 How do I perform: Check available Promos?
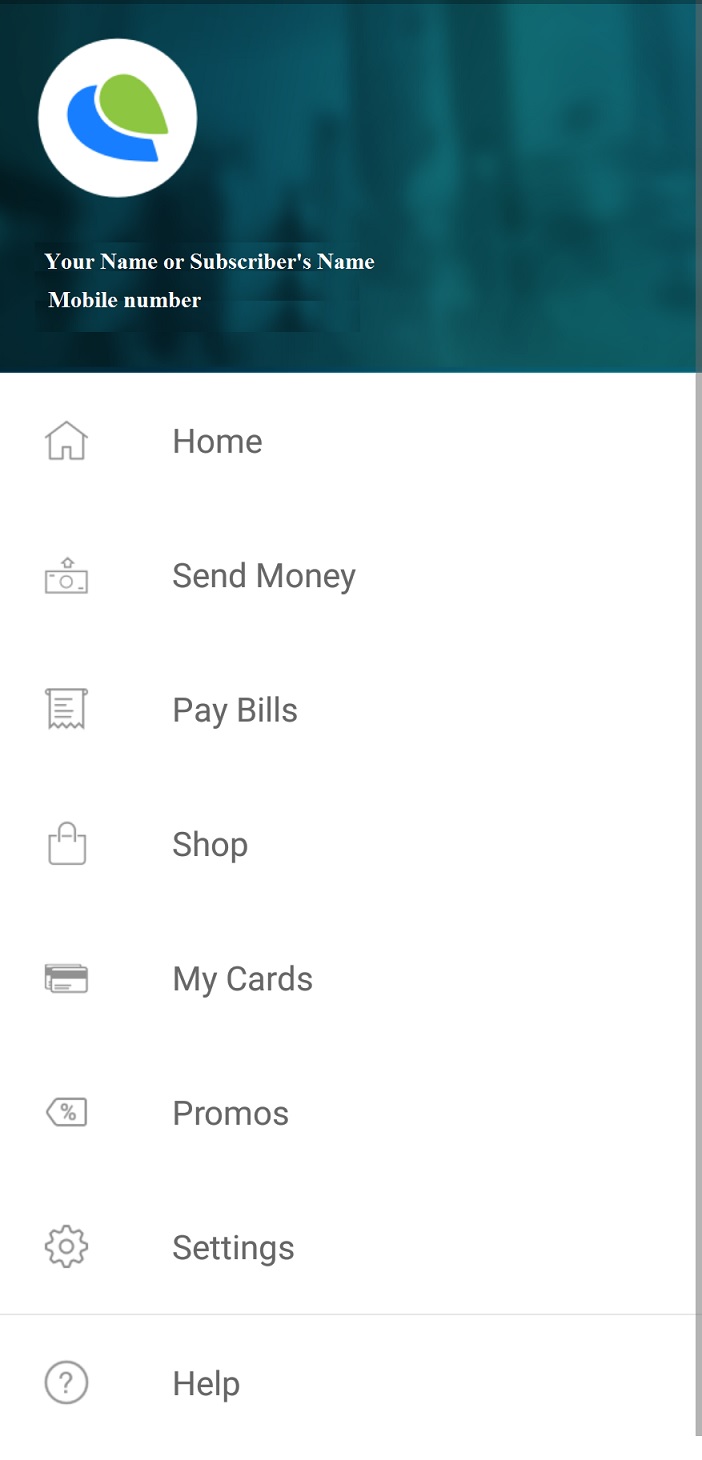[230, 1113]
